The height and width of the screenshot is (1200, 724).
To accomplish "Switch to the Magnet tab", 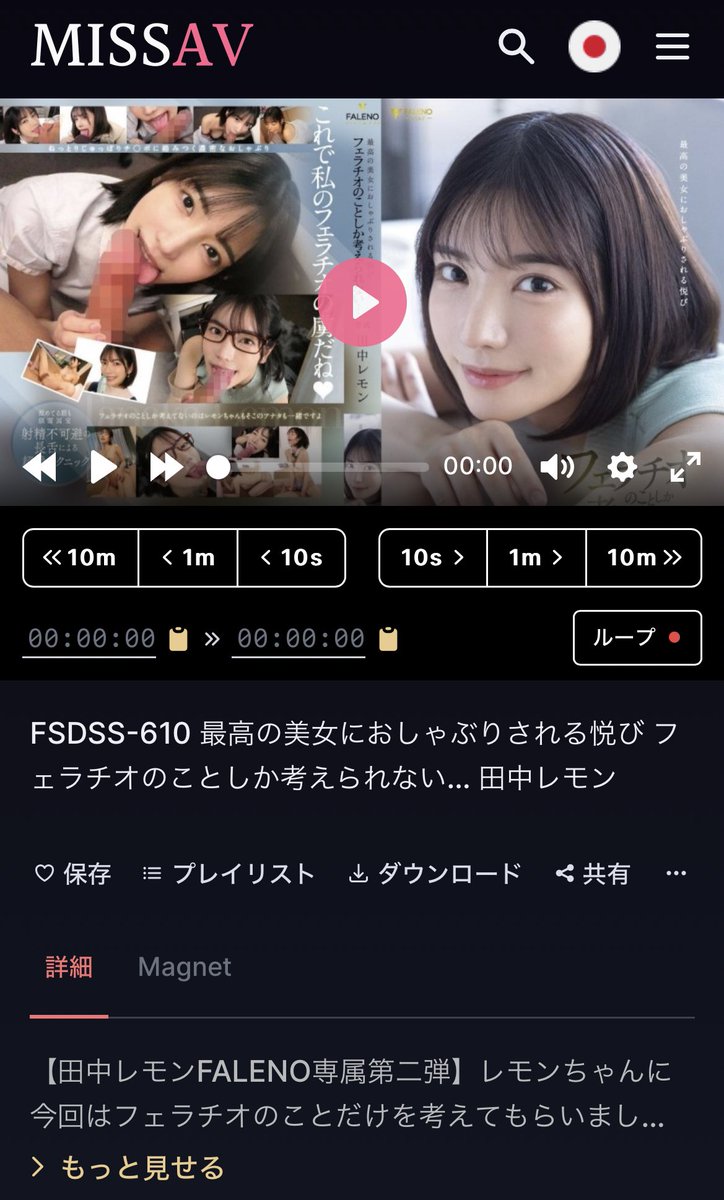I will 184,967.
